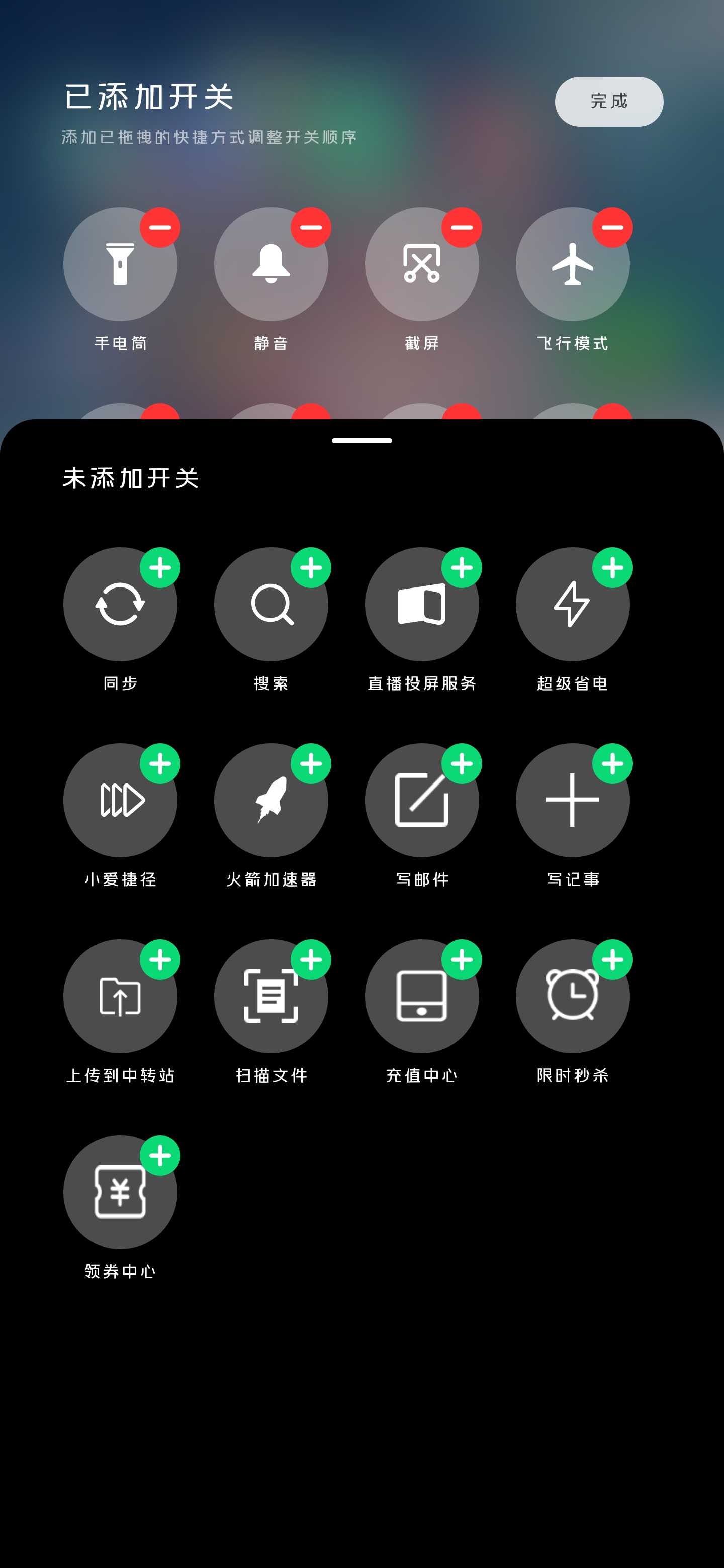
Task: Remove 飞行模式 from the added switches
Action: point(612,227)
